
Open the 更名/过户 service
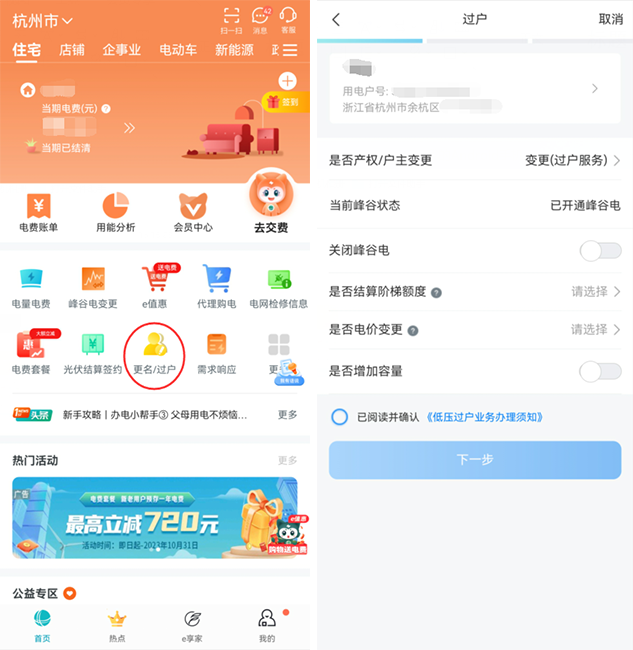[x=154, y=353]
